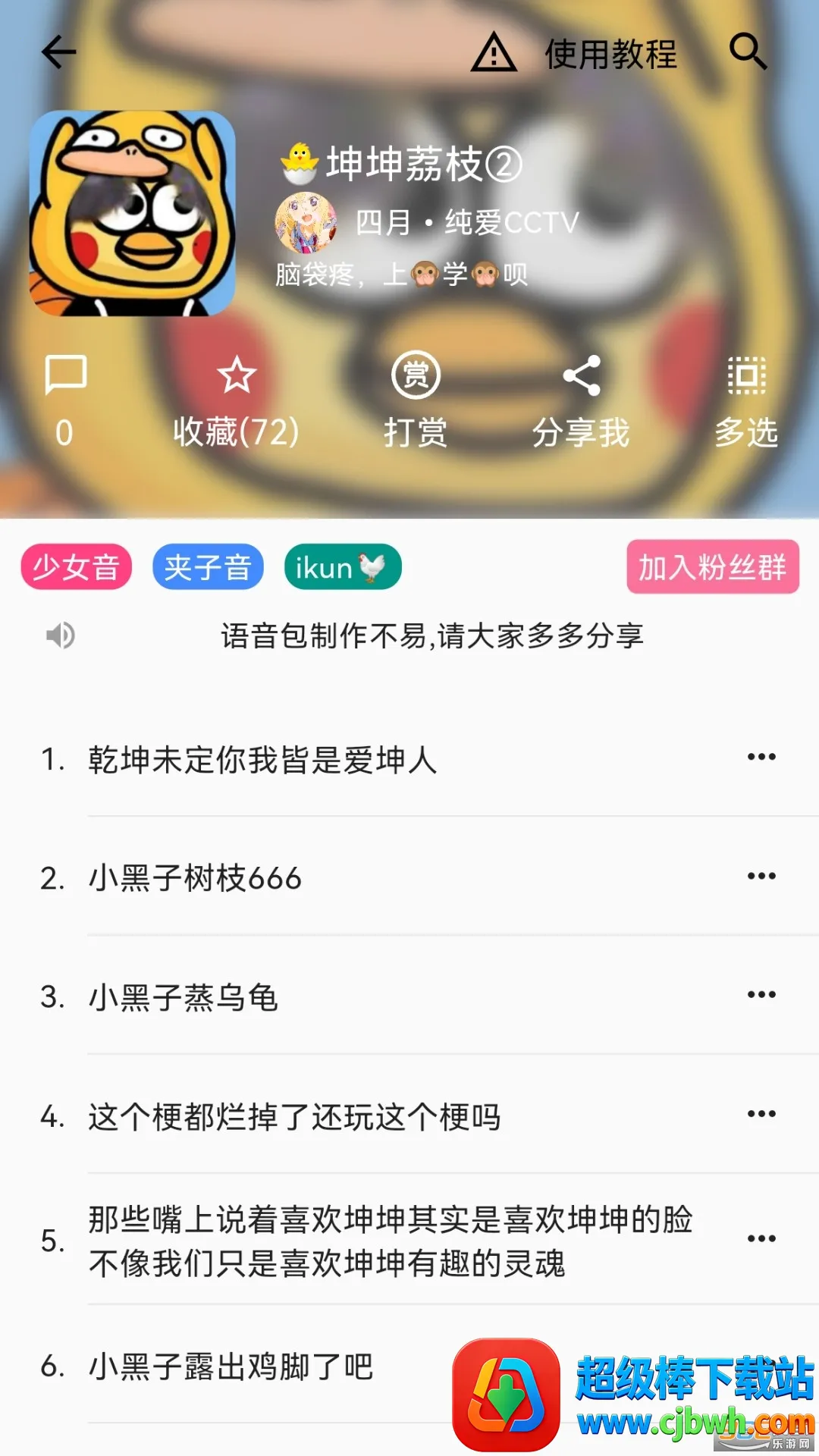
Task: Open 使用教程 tutorial
Action: click(x=610, y=55)
